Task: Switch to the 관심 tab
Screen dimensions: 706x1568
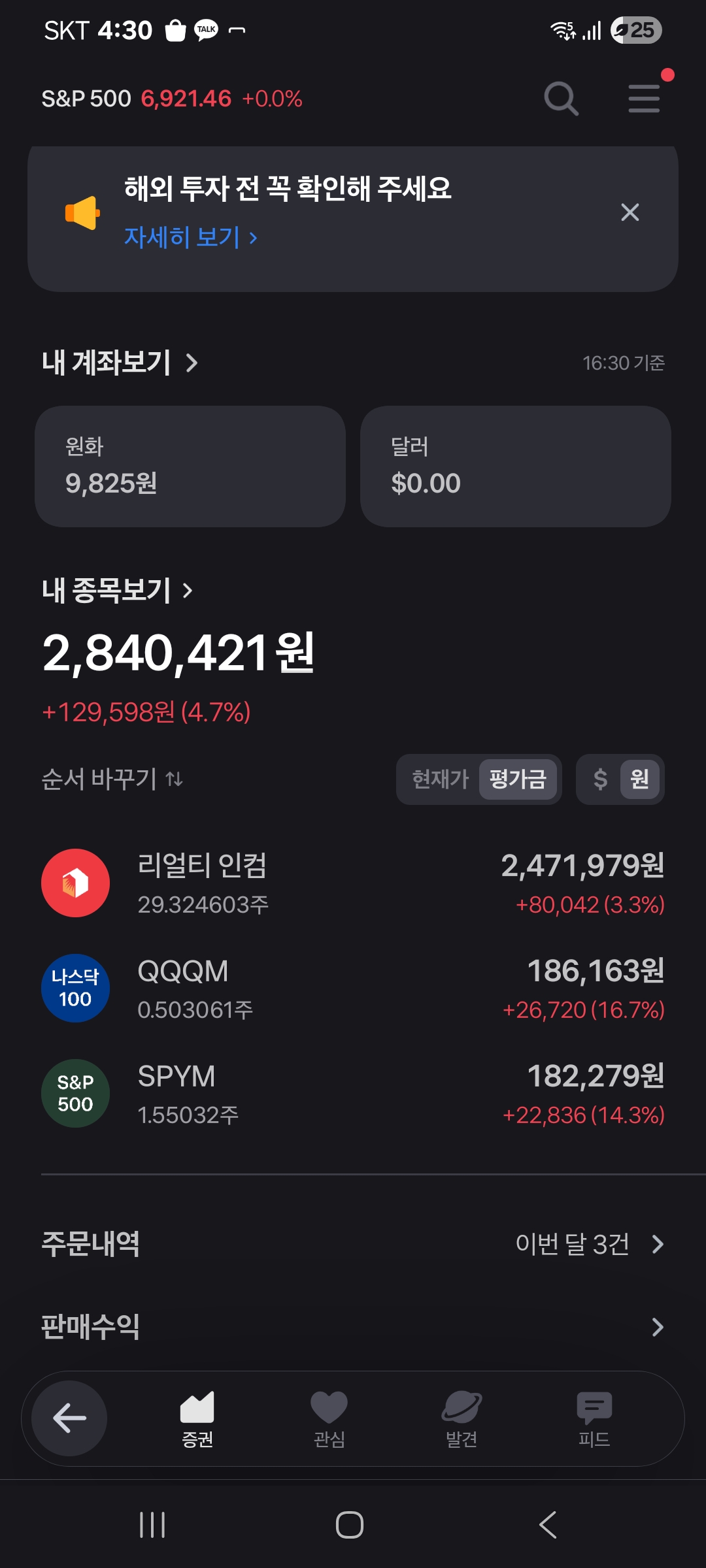Action: [x=329, y=1419]
